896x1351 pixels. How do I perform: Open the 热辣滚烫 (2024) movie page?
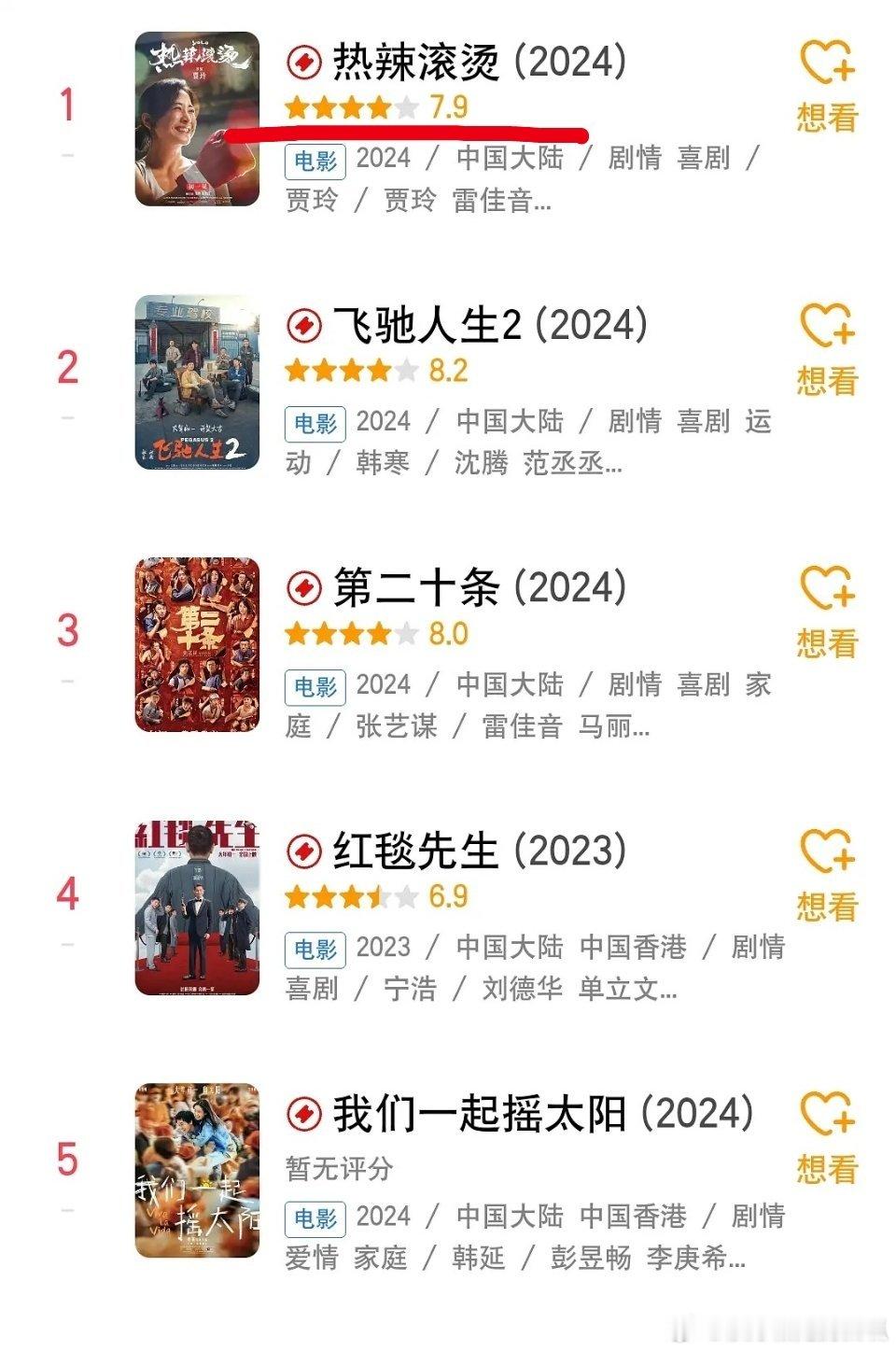pos(479,63)
